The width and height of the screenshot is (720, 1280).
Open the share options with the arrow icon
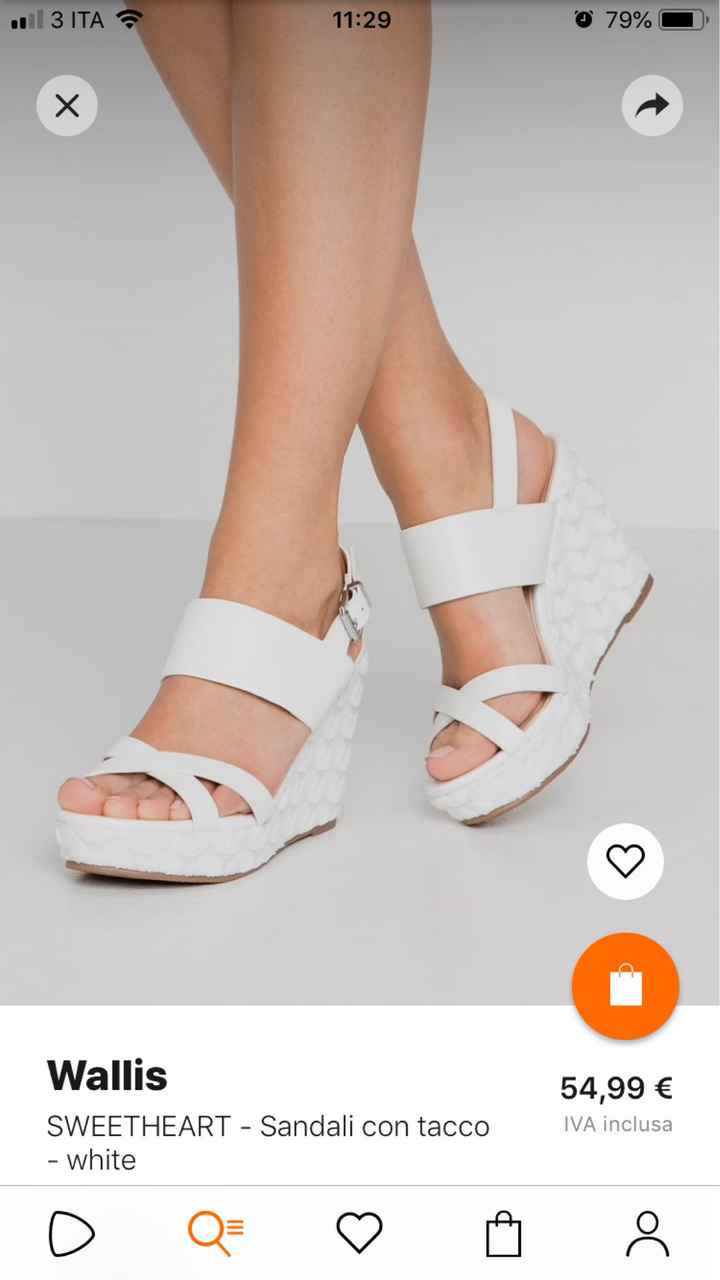click(652, 105)
